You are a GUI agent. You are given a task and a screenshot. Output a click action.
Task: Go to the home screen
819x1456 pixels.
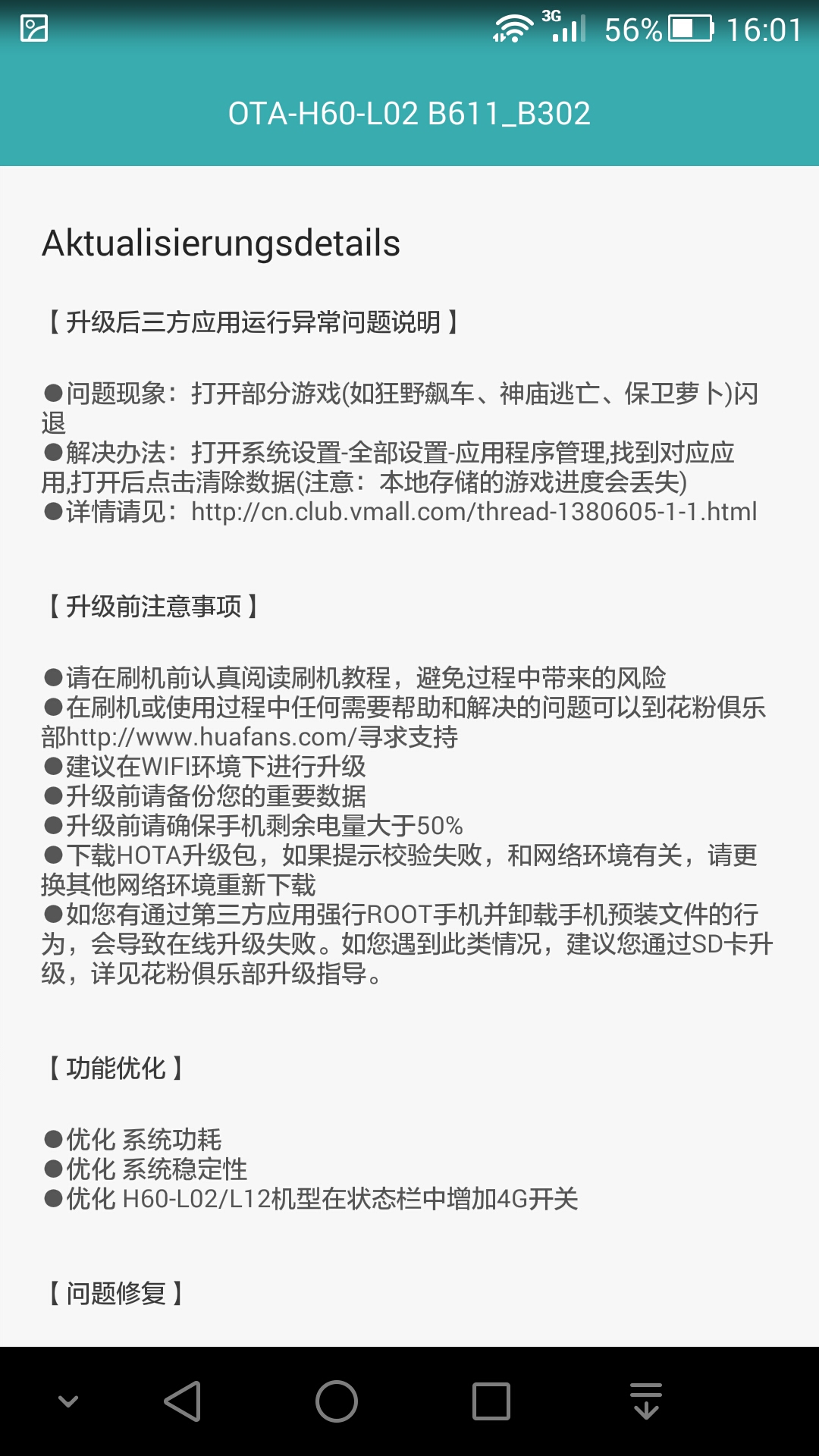(337, 1401)
